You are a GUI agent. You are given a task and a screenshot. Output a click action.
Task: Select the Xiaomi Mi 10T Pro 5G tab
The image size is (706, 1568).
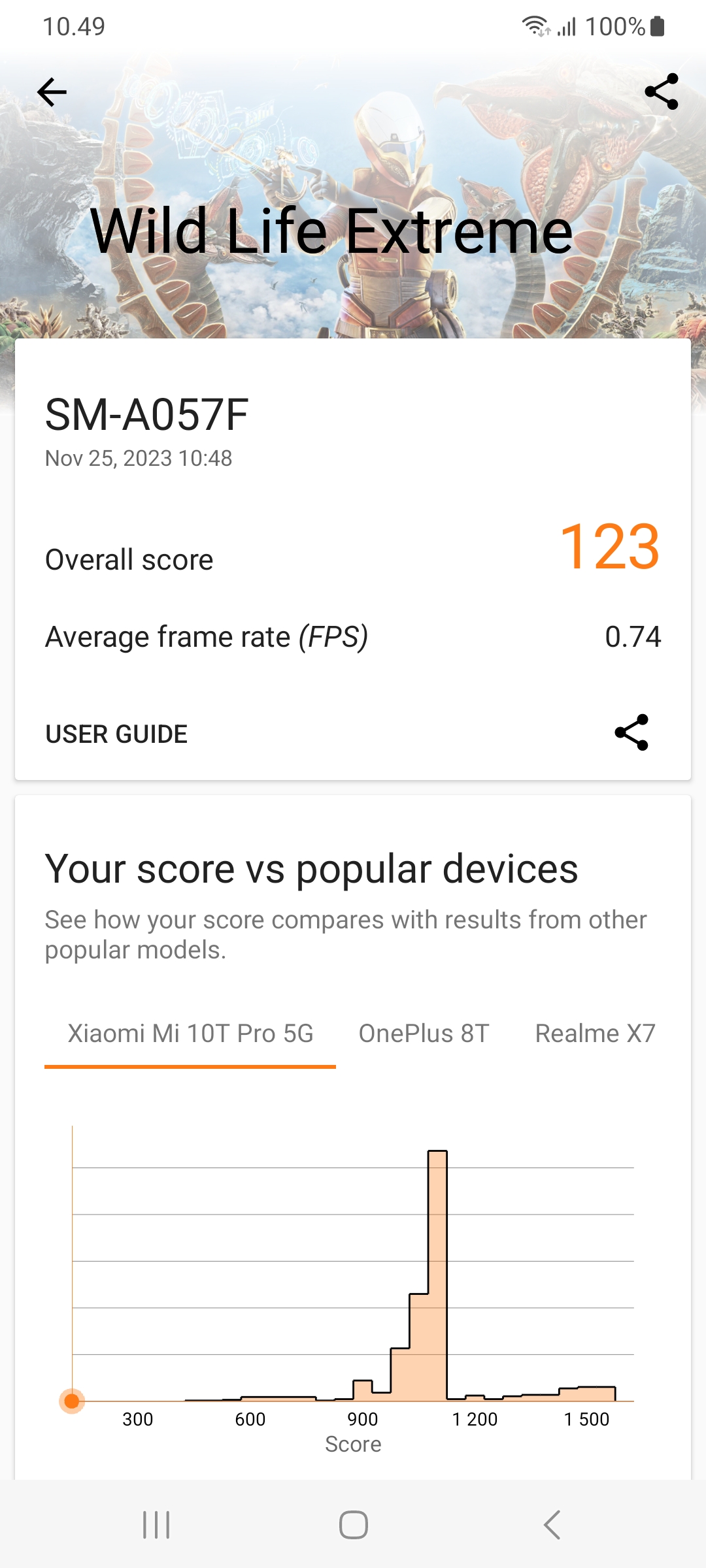(x=190, y=1034)
